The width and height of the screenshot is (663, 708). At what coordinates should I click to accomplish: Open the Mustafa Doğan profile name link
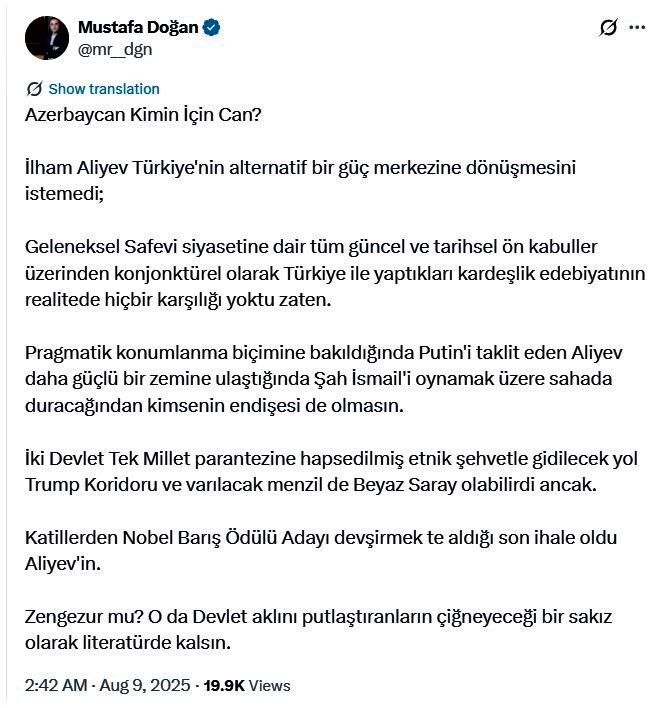coord(138,28)
